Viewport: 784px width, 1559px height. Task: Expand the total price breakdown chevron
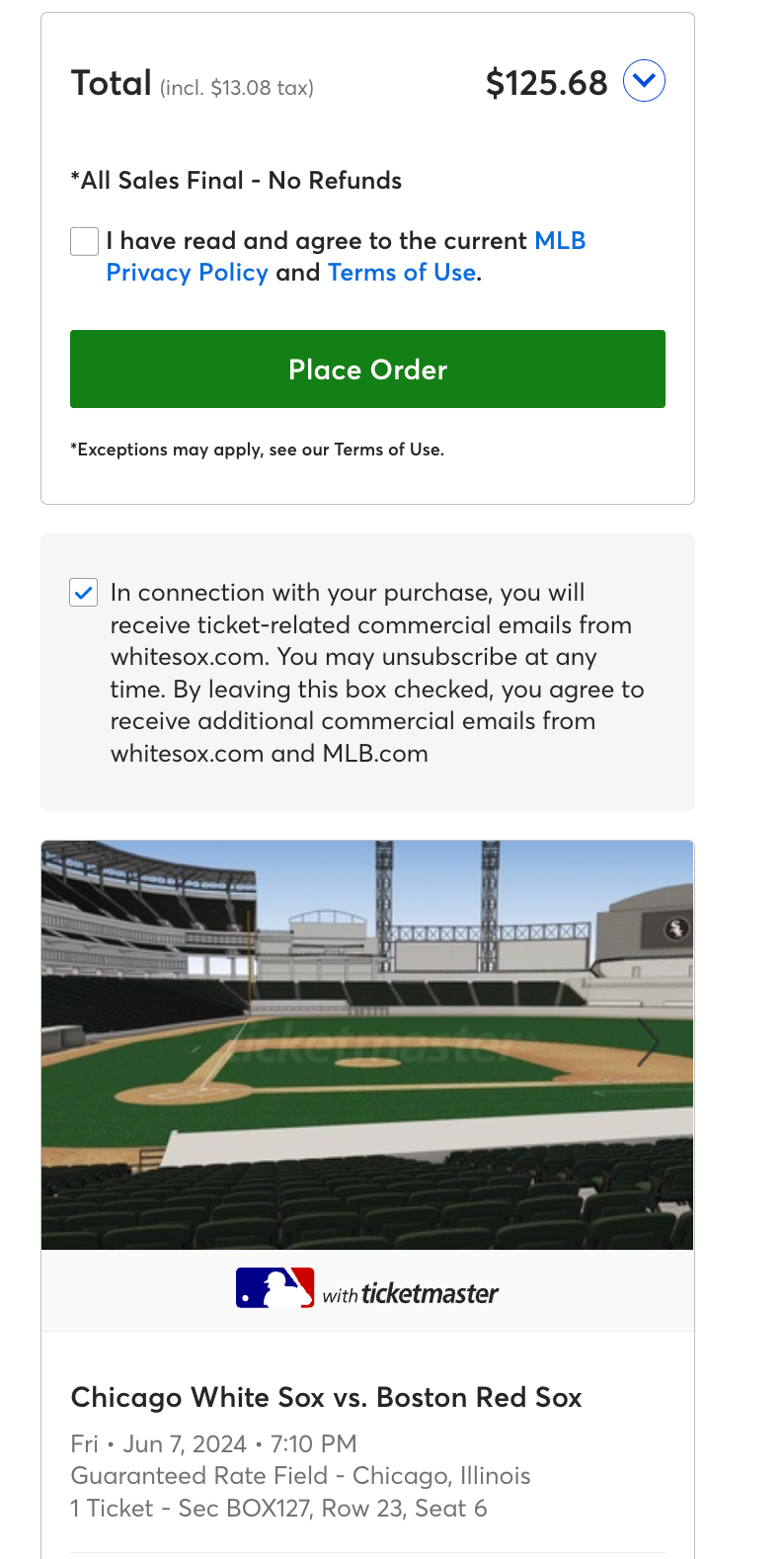tap(644, 81)
